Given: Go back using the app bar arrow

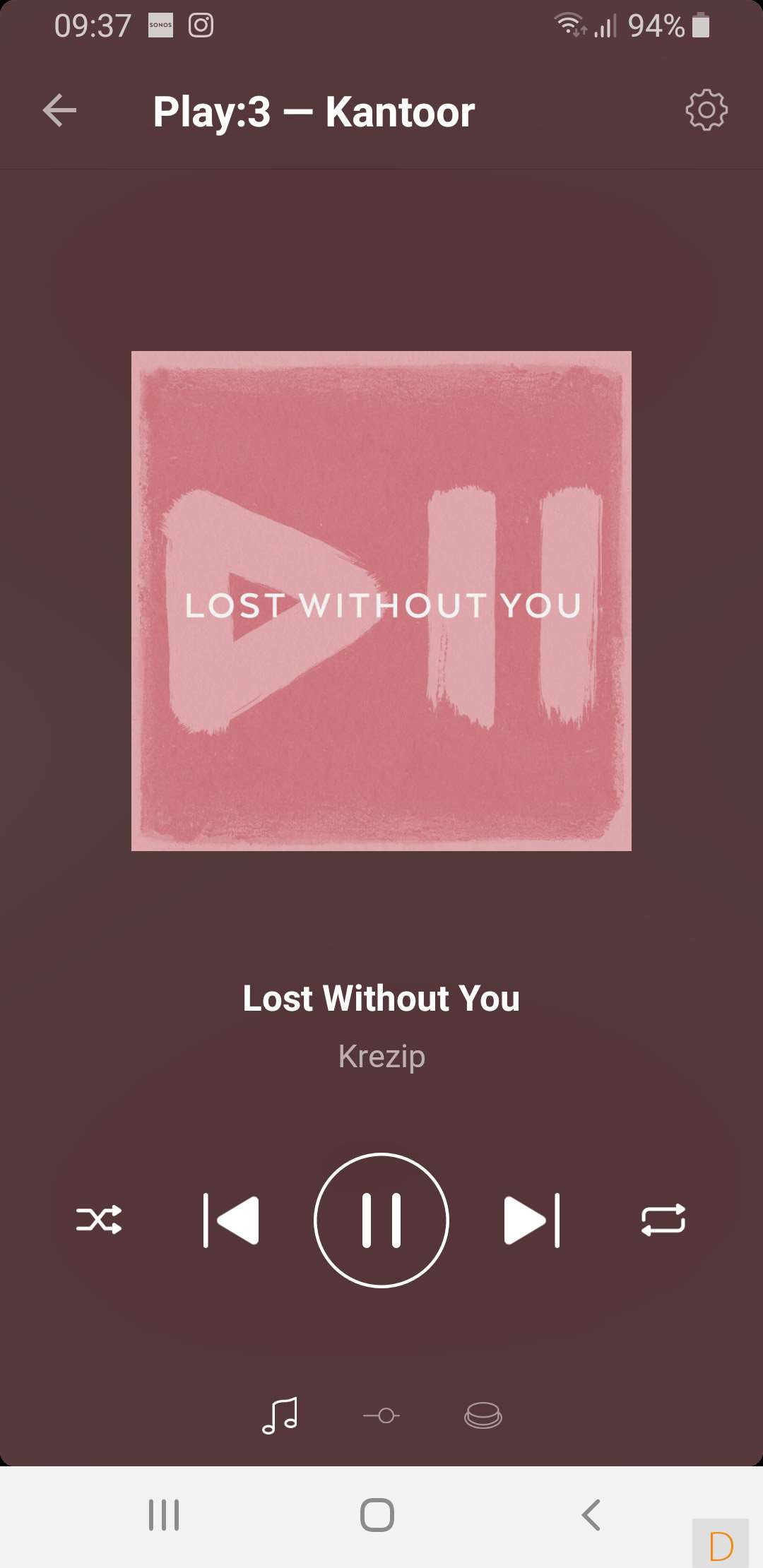Looking at the screenshot, I should (x=60, y=111).
